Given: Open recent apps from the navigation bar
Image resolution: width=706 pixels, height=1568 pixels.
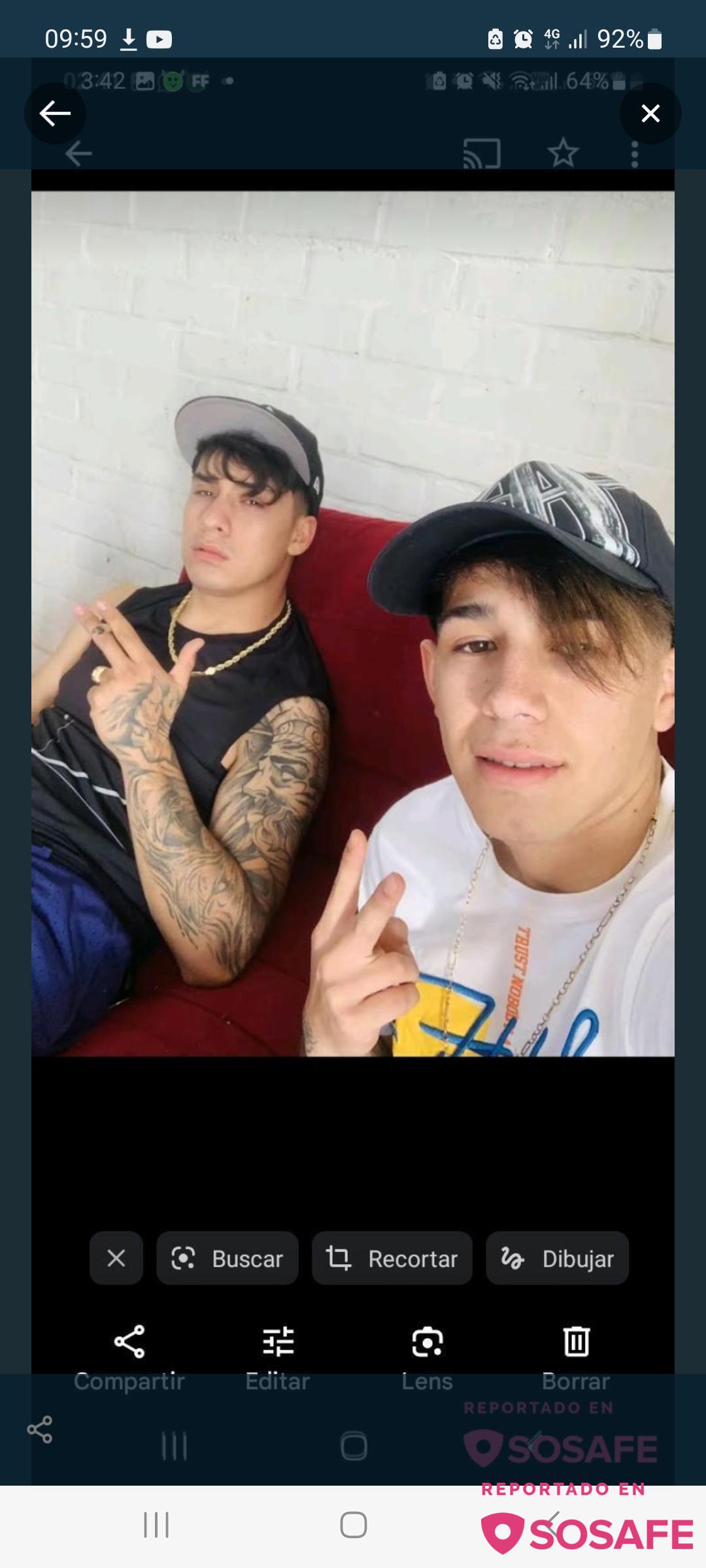Looking at the screenshot, I should tap(156, 1525).
